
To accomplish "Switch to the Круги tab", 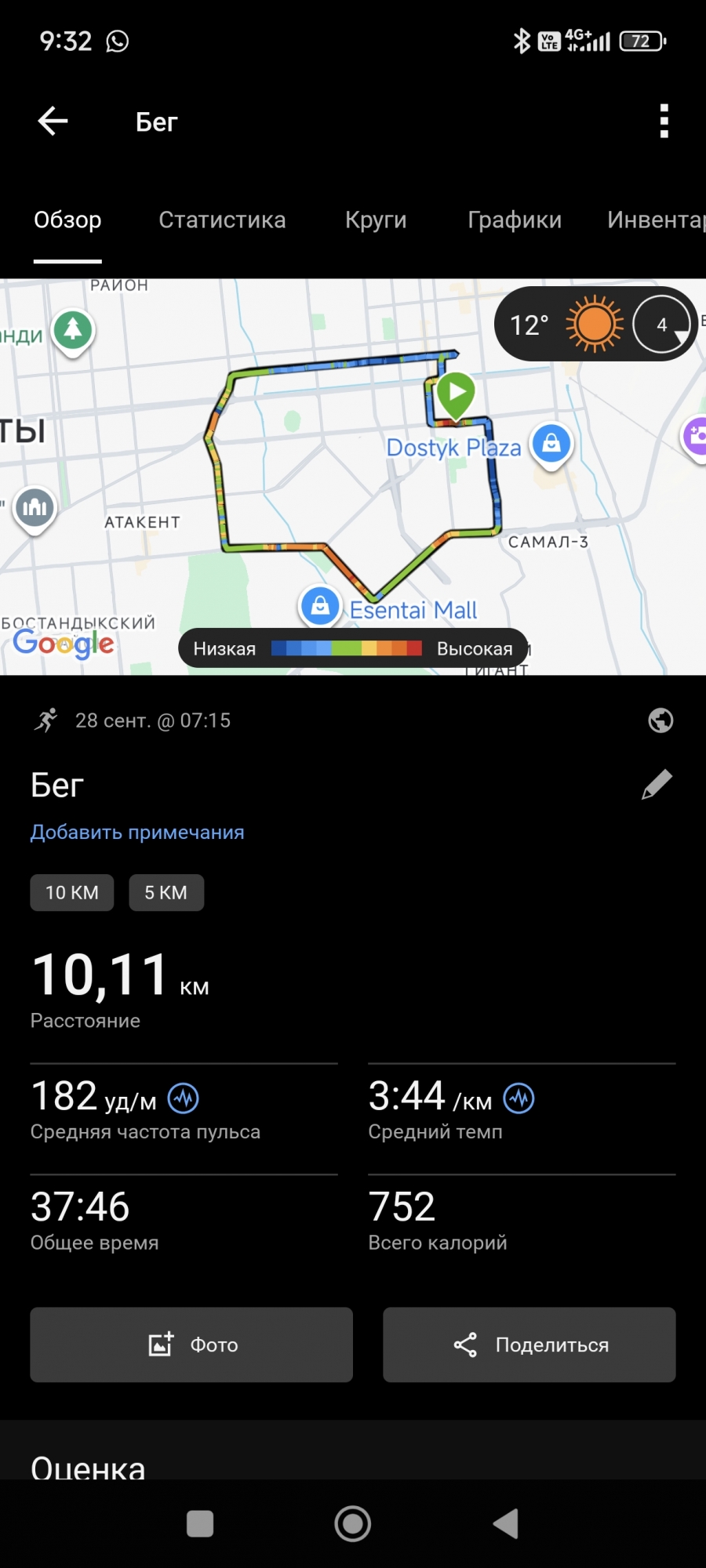I will coord(376,220).
